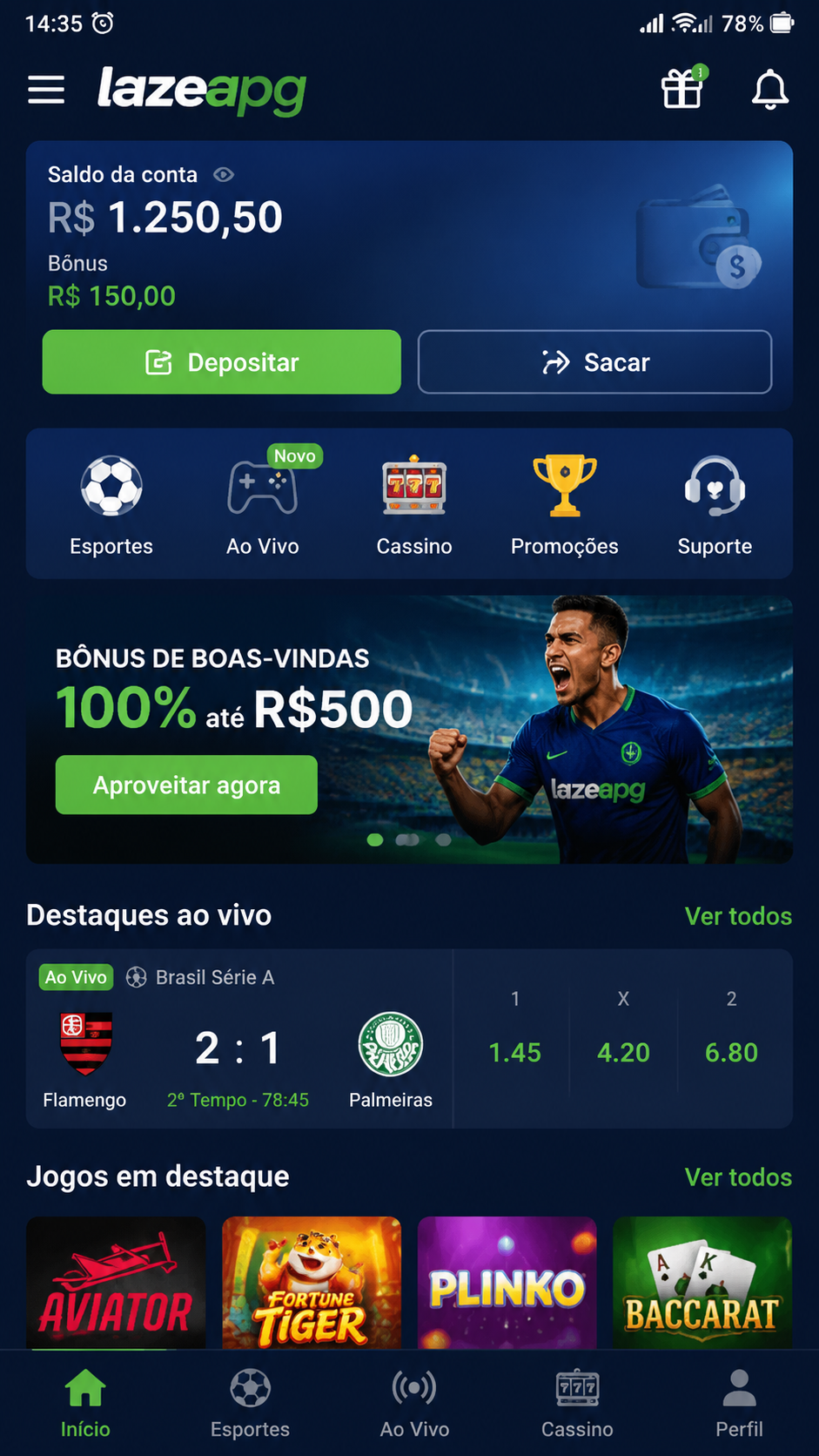Open the Plinko game

click(x=507, y=1283)
